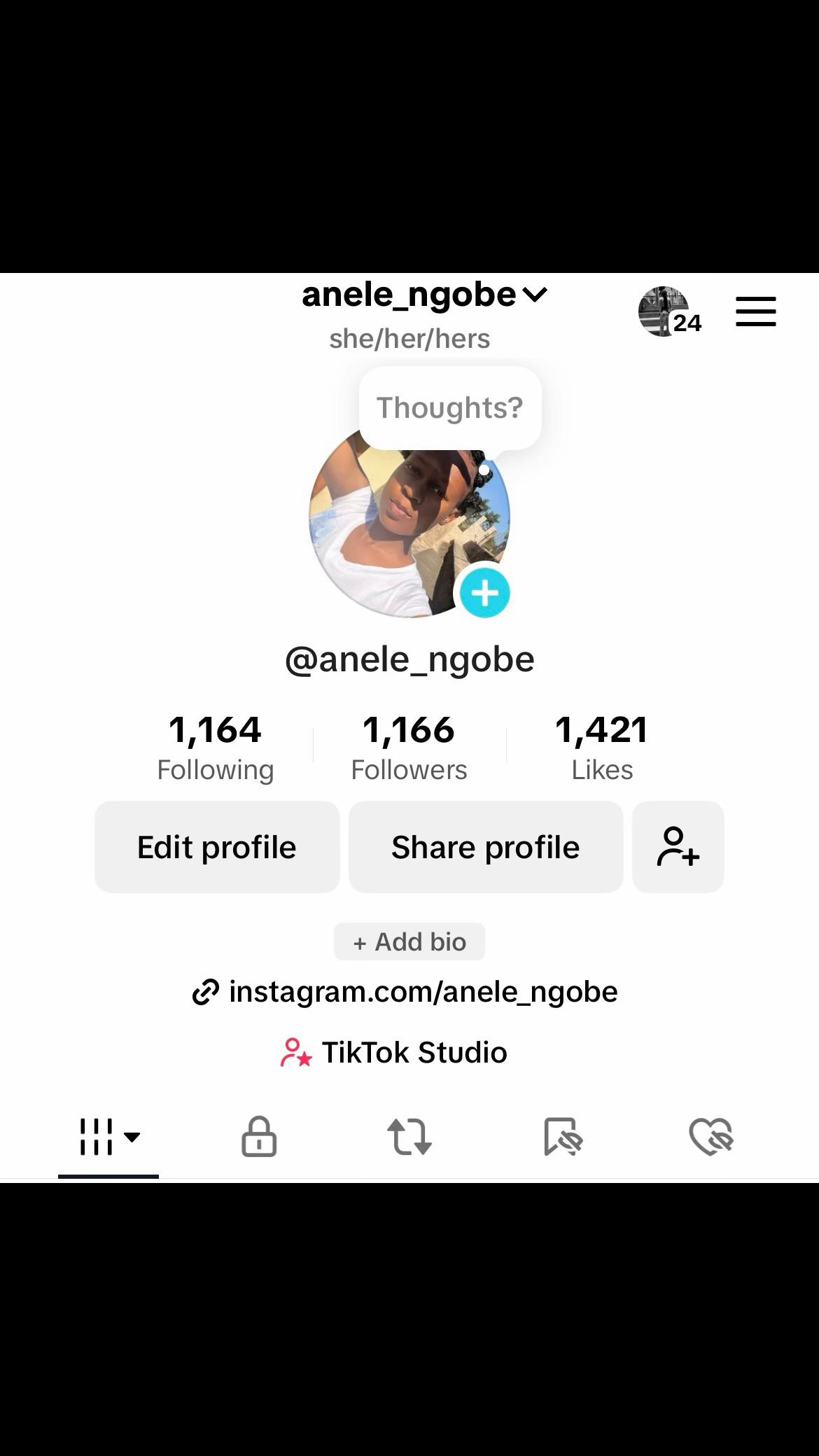The image size is (819, 1456).
Task: Tap + Add bio
Action: (x=409, y=941)
